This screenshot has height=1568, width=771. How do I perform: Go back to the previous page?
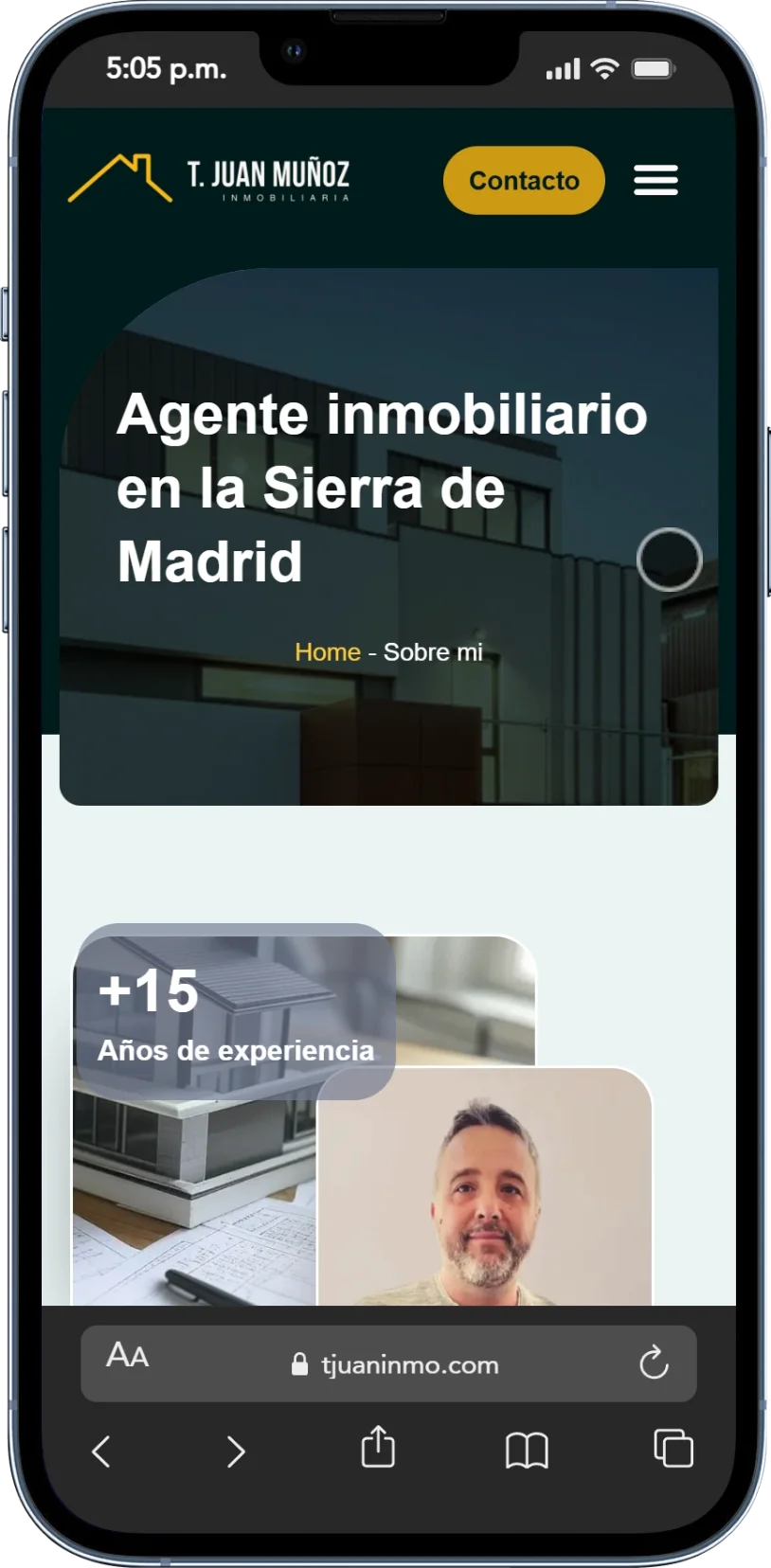[101, 1451]
